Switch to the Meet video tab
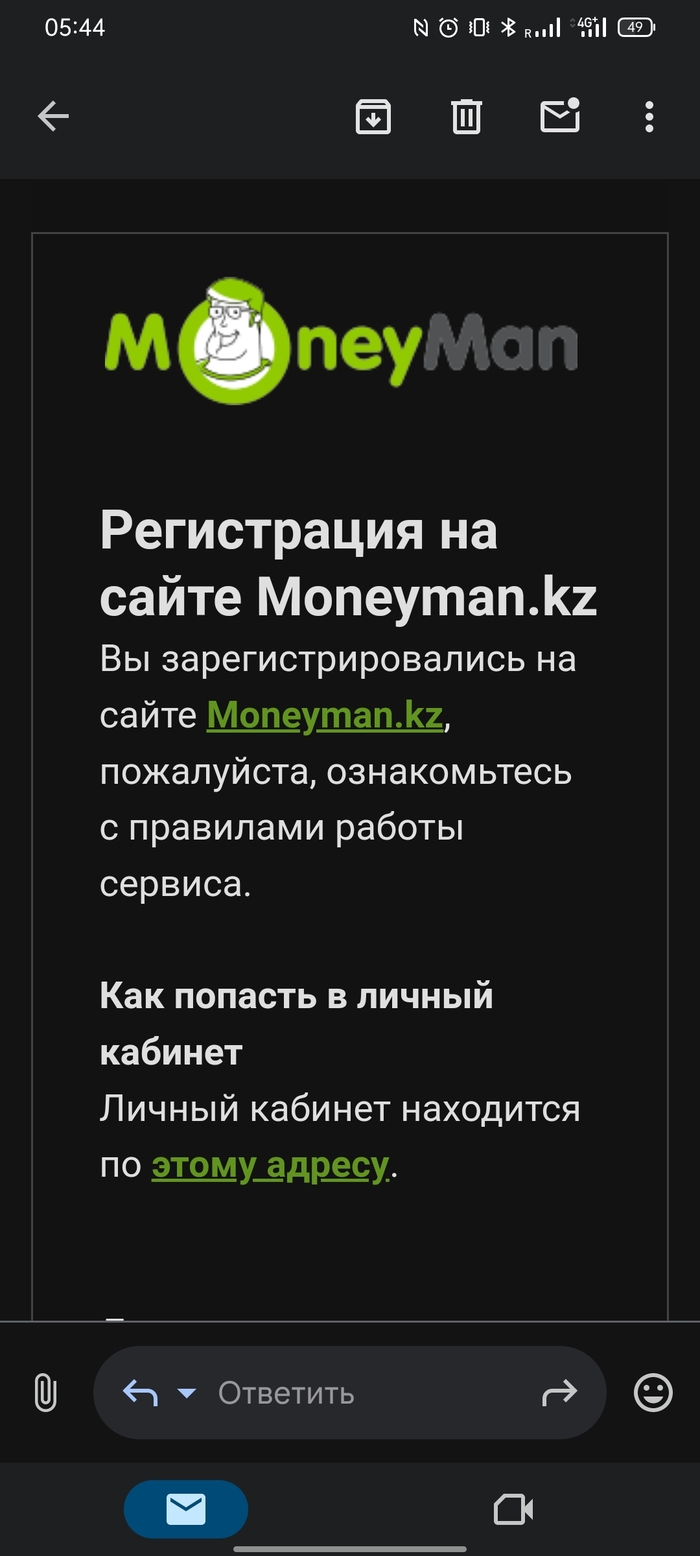 (513, 1509)
